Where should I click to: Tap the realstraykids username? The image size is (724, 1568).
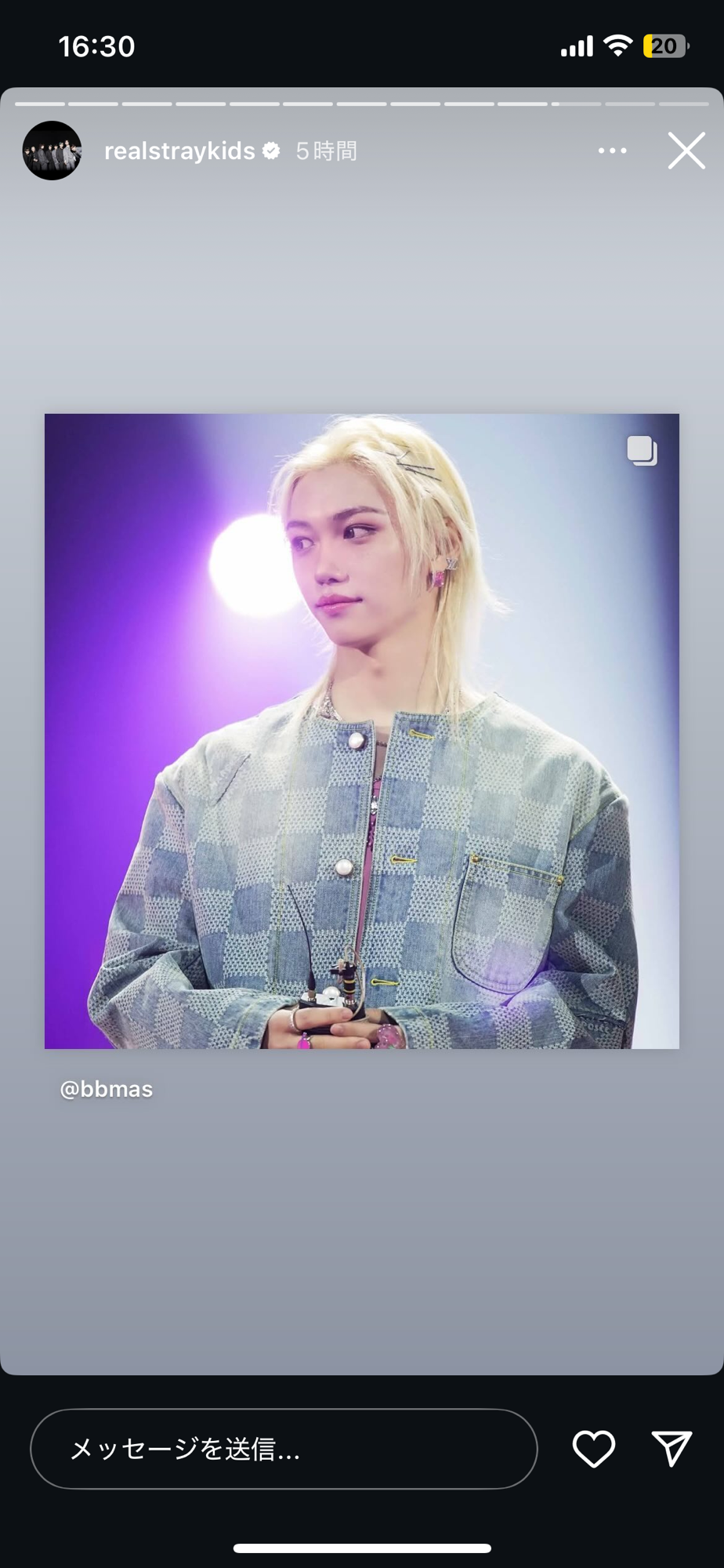click(179, 151)
